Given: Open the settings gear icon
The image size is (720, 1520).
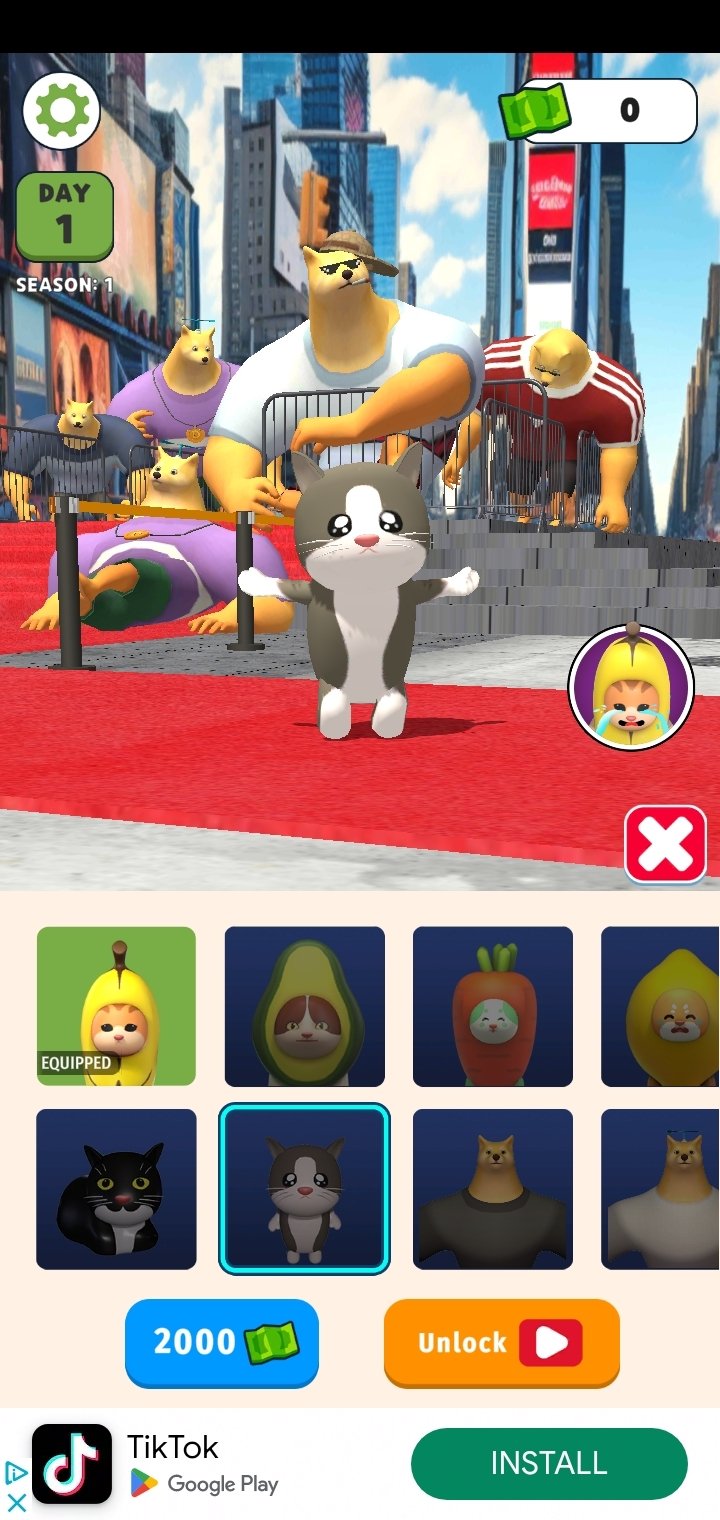Looking at the screenshot, I should tap(61, 110).
